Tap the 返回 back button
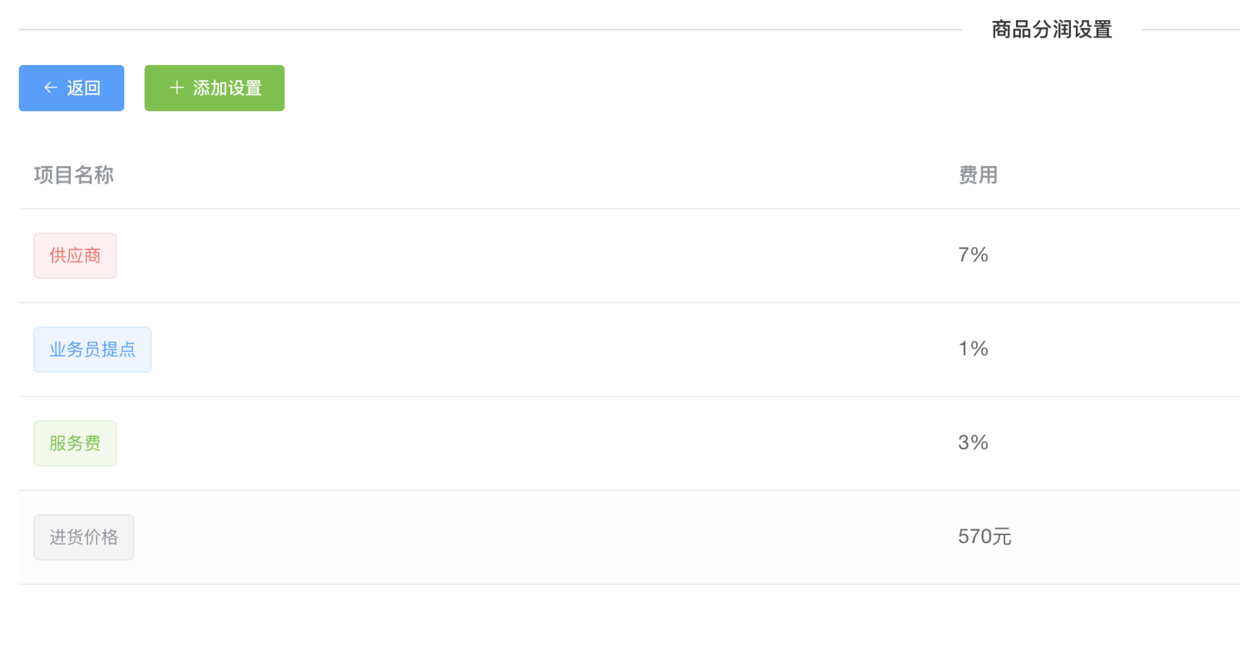The image size is (1240, 650). click(x=71, y=88)
